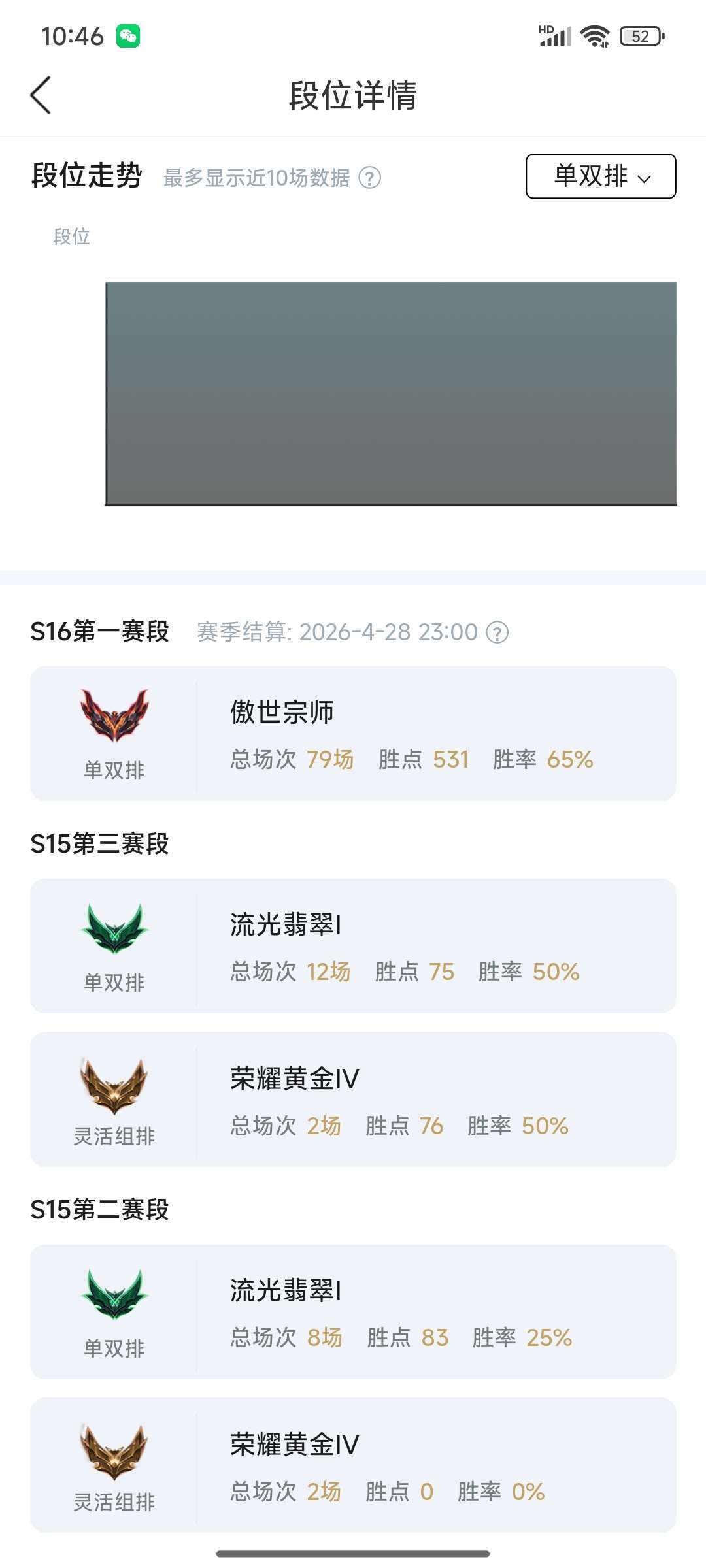Switch to the S15第三赛段 section

point(98,845)
